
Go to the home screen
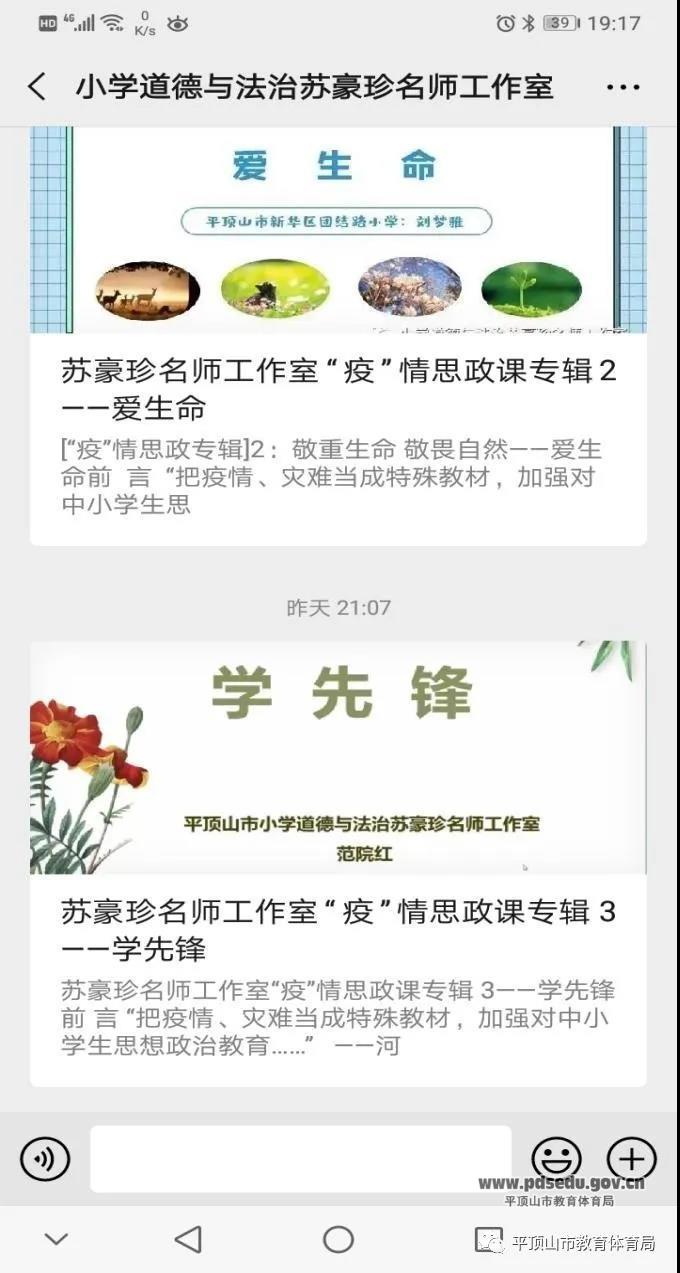[x=338, y=1240]
